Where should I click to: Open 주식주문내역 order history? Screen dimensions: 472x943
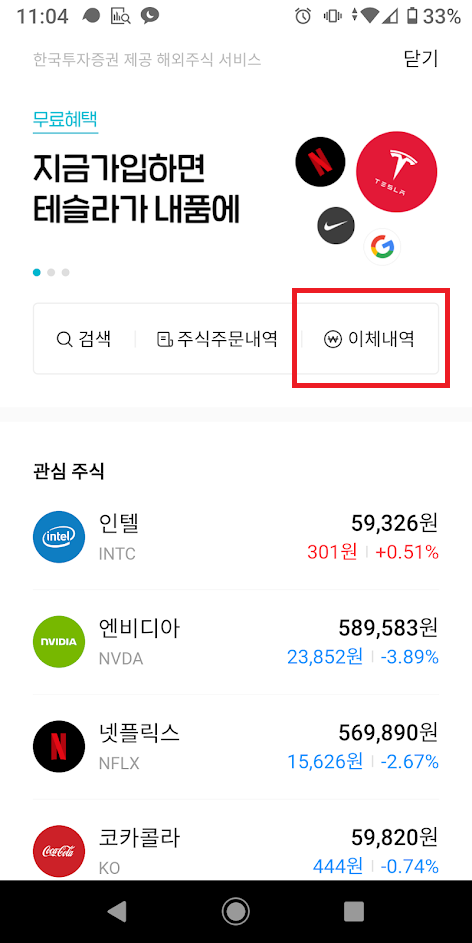(x=217, y=339)
